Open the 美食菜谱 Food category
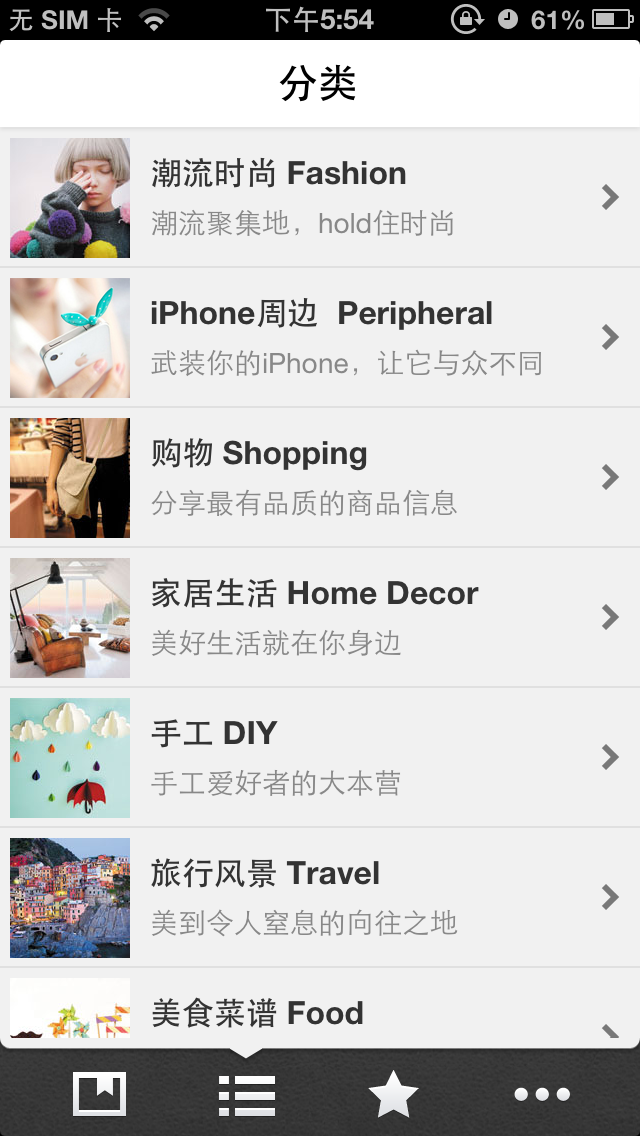Screen dimensions: 640x1136 [320, 1008]
